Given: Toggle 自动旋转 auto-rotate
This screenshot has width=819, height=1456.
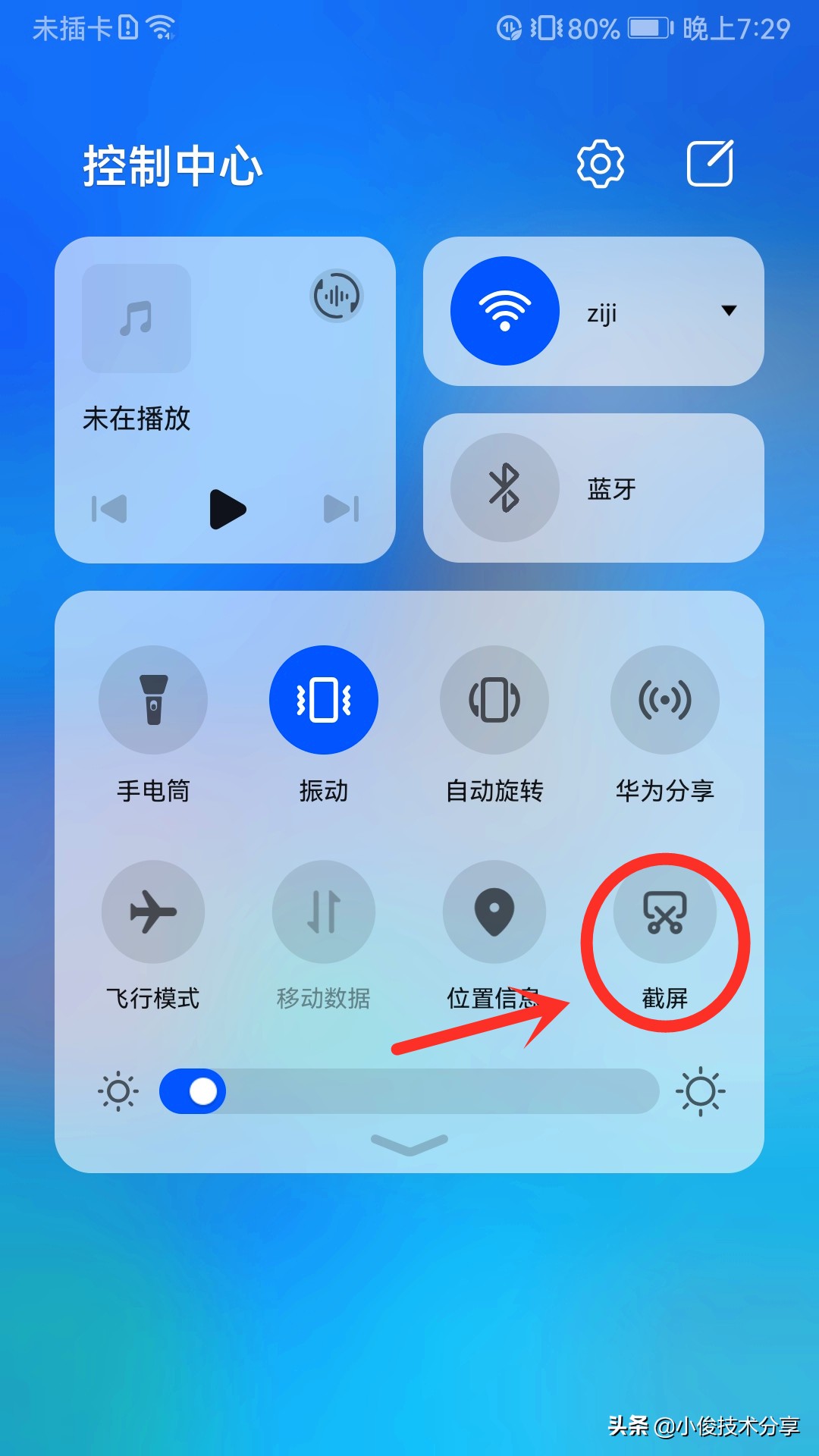Looking at the screenshot, I should (x=494, y=700).
